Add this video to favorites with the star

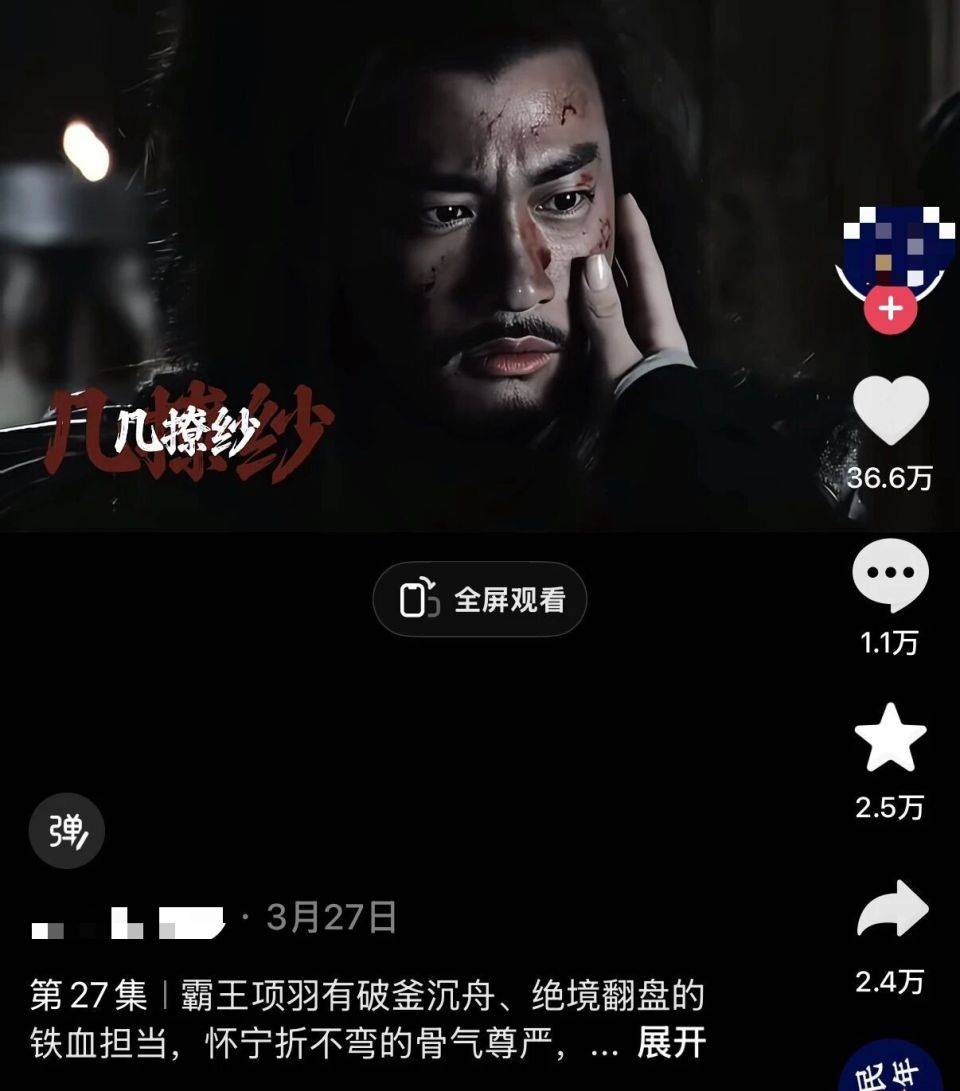pos(890,738)
